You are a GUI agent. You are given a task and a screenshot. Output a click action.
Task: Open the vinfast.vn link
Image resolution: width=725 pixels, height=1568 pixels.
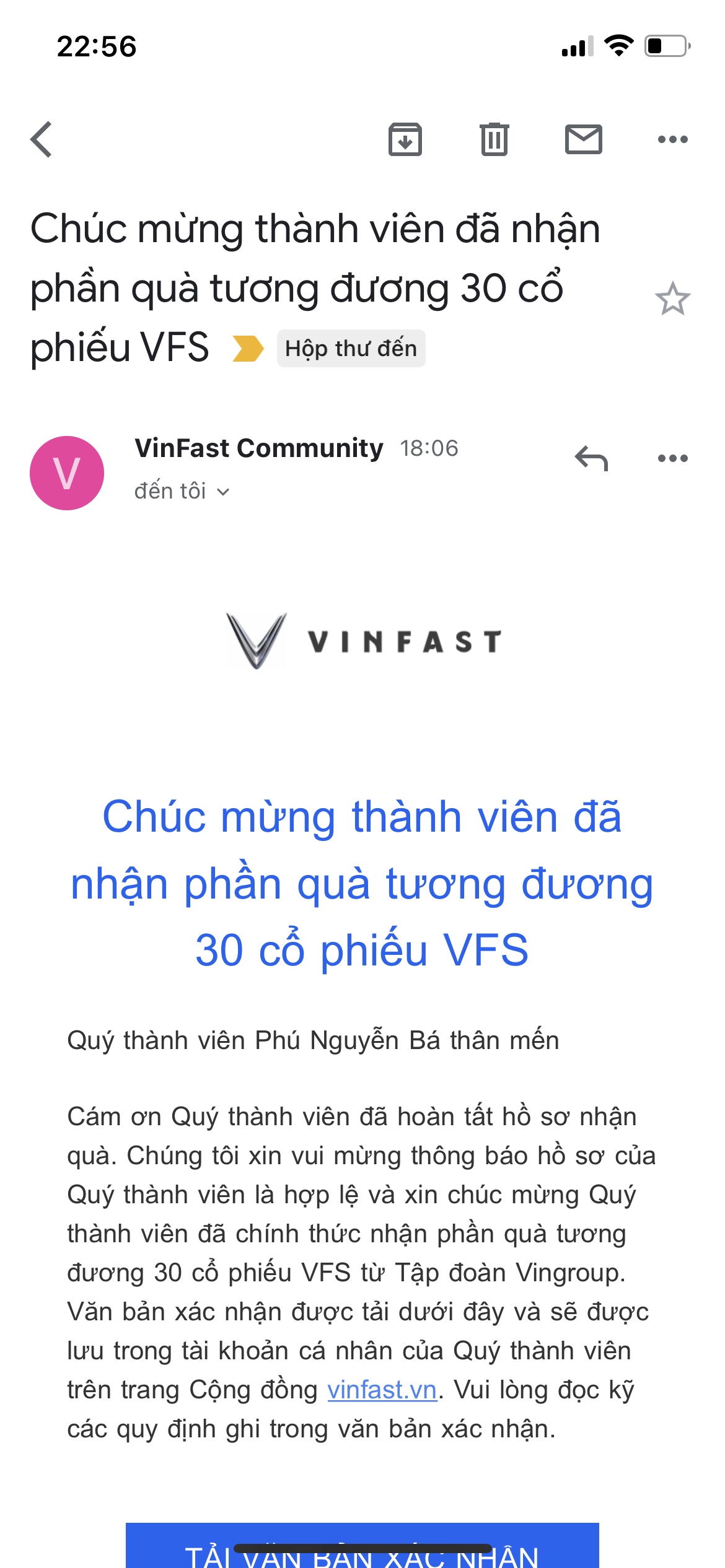tap(382, 1390)
